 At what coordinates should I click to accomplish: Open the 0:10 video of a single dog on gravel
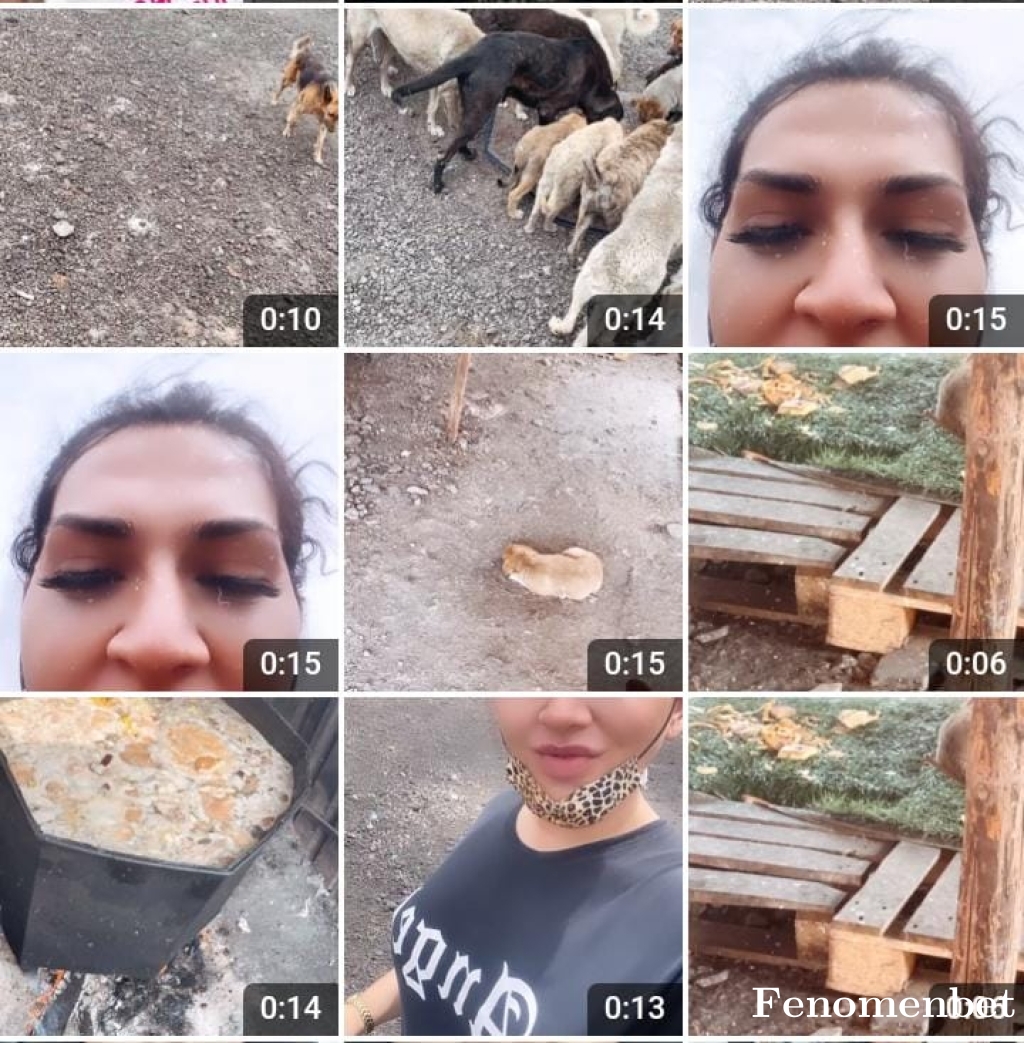point(168,177)
